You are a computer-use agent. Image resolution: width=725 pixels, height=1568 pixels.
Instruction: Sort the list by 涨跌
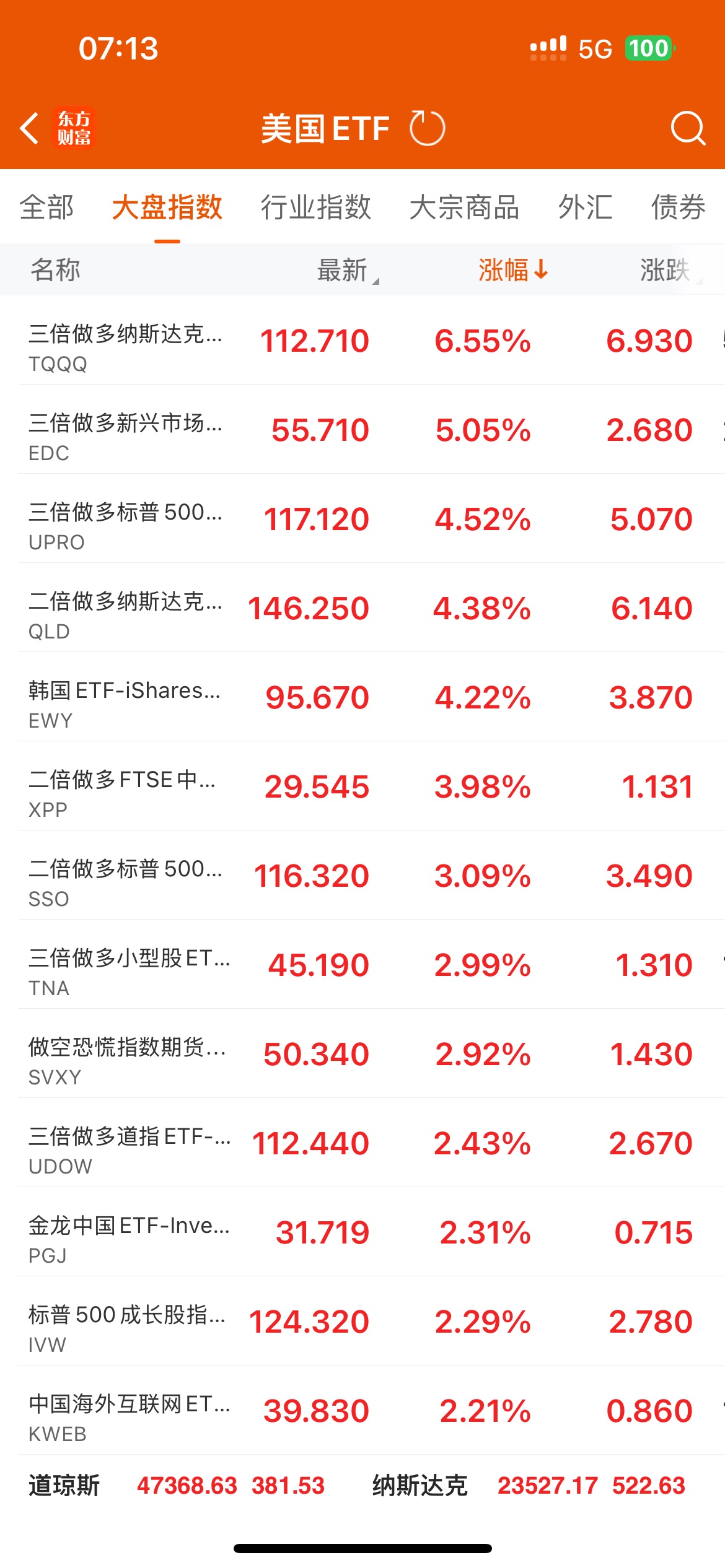[666, 270]
